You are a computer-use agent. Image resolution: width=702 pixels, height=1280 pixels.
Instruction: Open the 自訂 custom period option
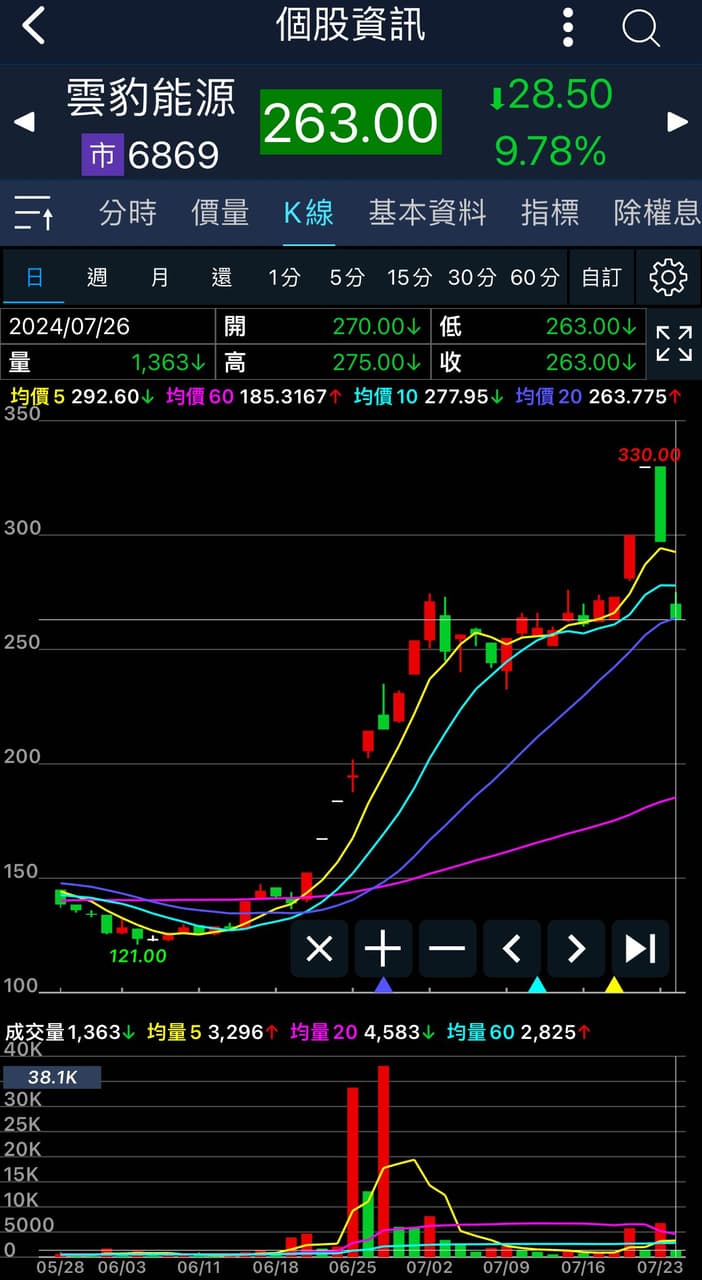point(601,277)
